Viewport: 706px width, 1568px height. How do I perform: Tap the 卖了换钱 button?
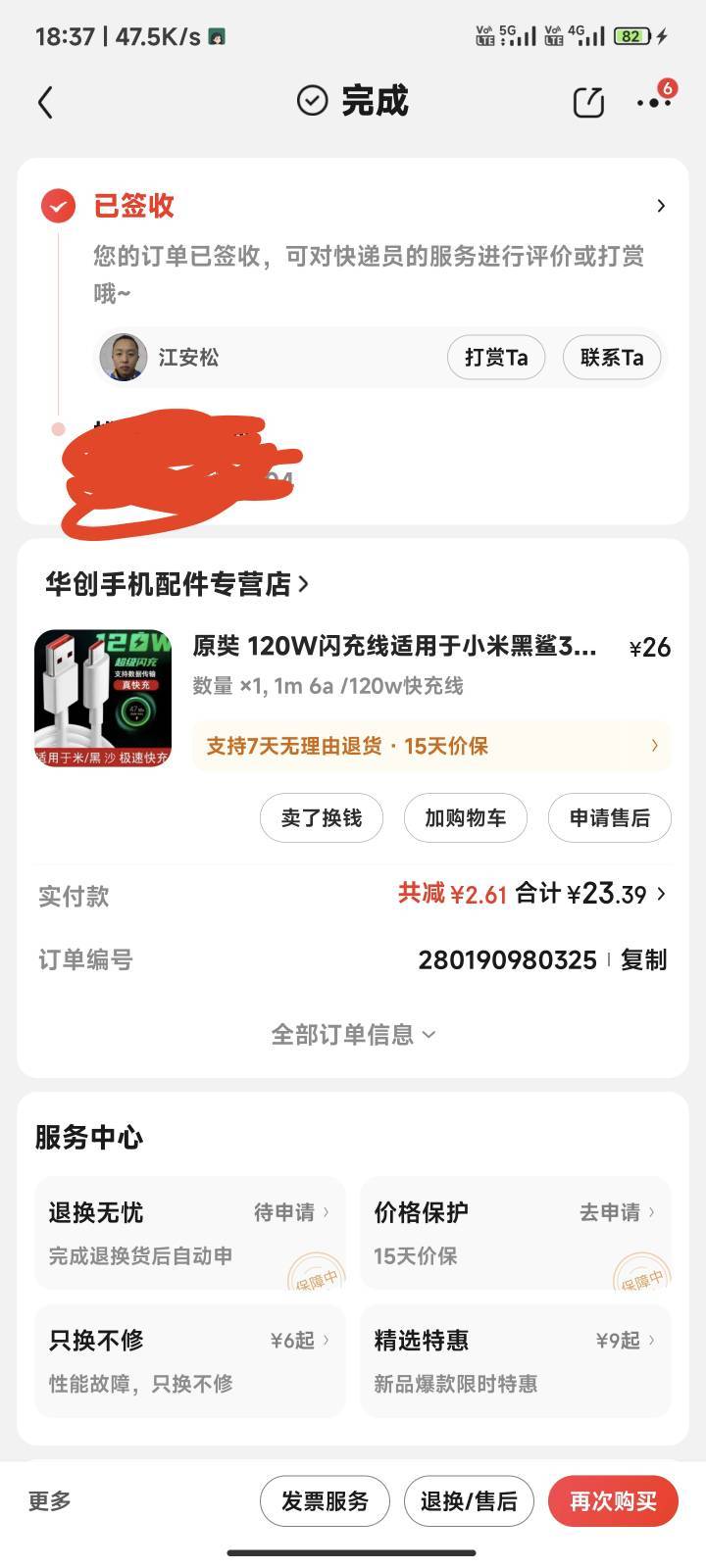click(x=322, y=818)
